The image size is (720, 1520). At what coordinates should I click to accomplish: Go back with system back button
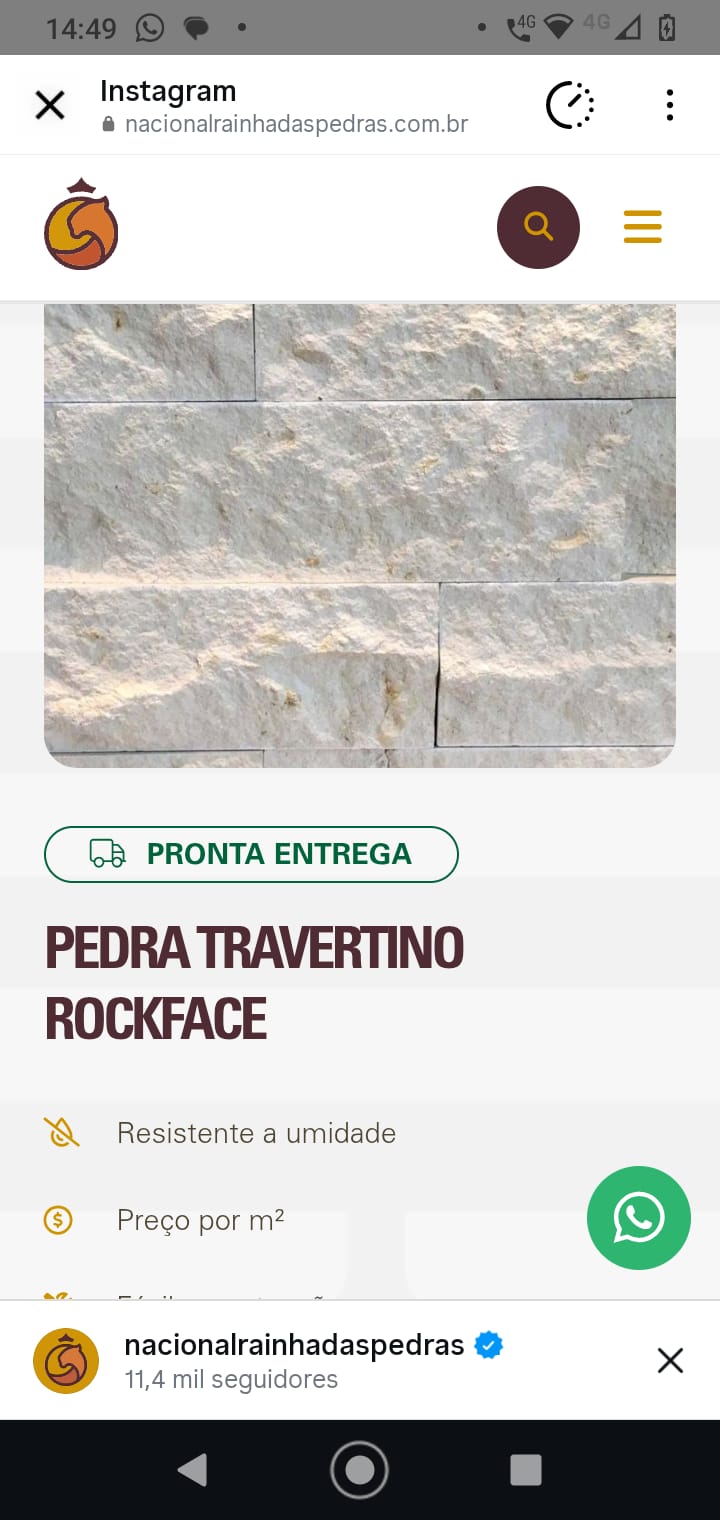point(191,1470)
